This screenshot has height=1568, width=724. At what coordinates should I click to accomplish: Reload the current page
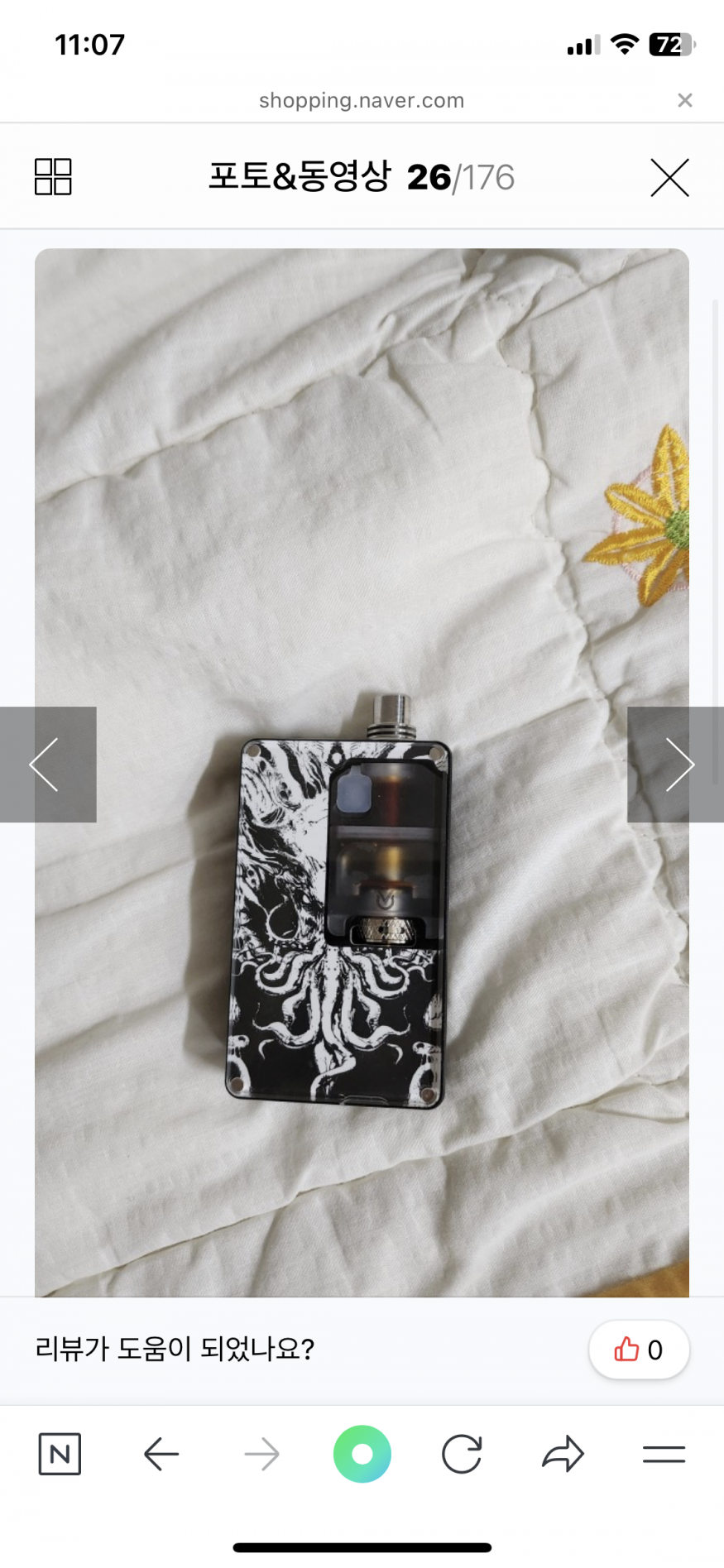pyautogui.click(x=462, y=1454)
